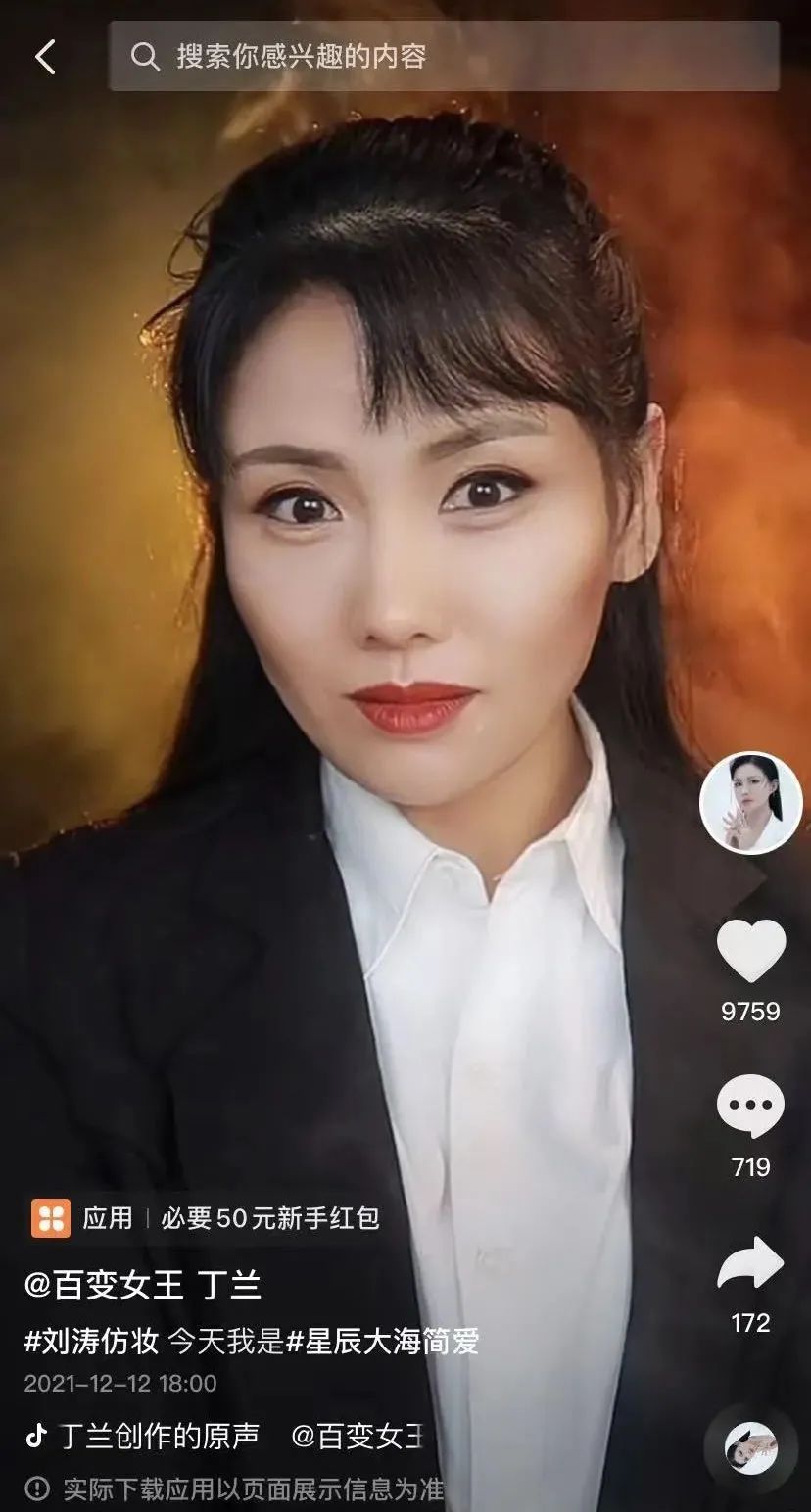This screenshot has width=811, height=1512.
Task: Open the #刘涛仿妆 hashtag
Action: click(91, 1341)
